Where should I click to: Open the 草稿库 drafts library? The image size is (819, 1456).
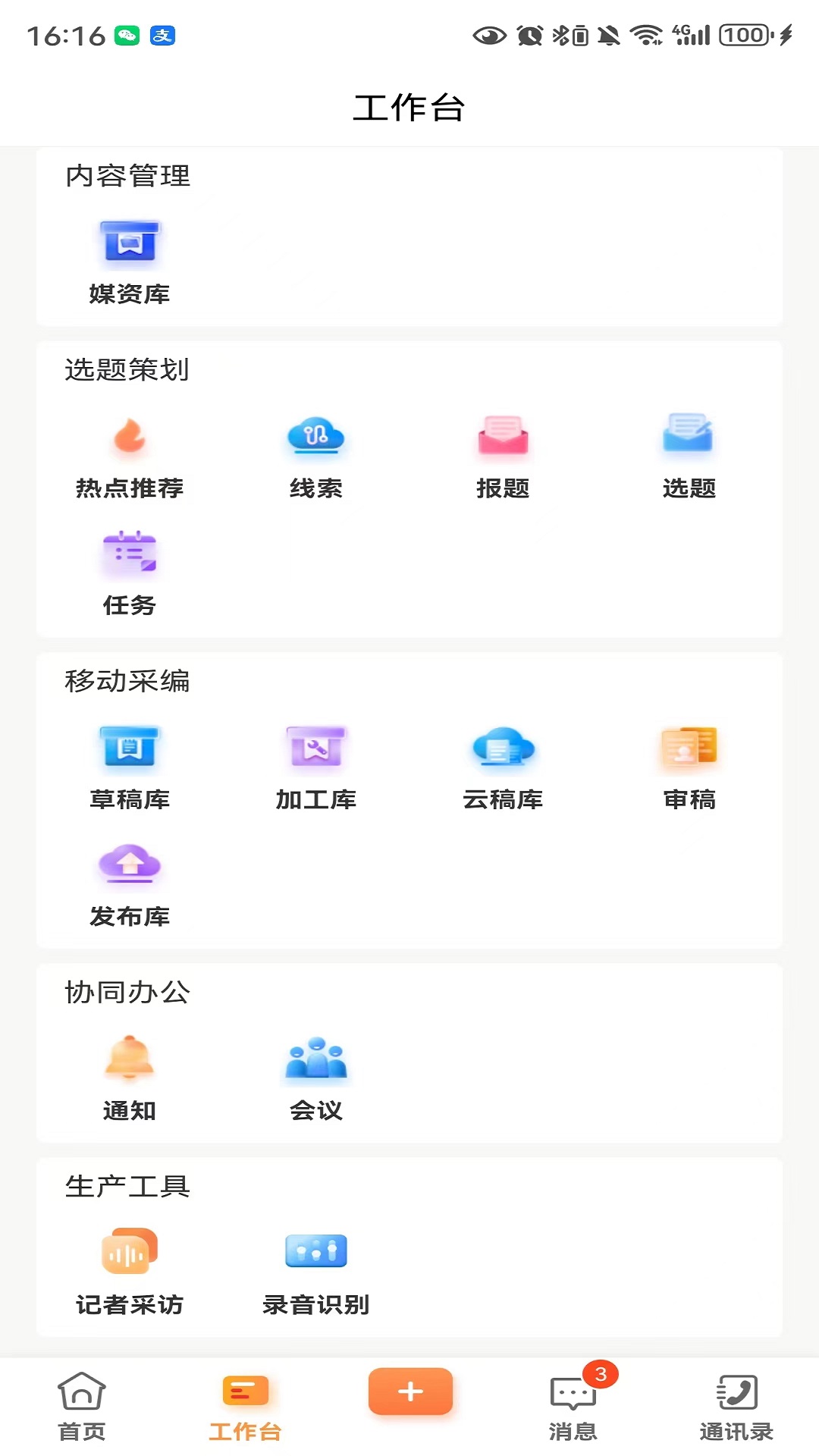pyautogui.click(x=130, y=766)
